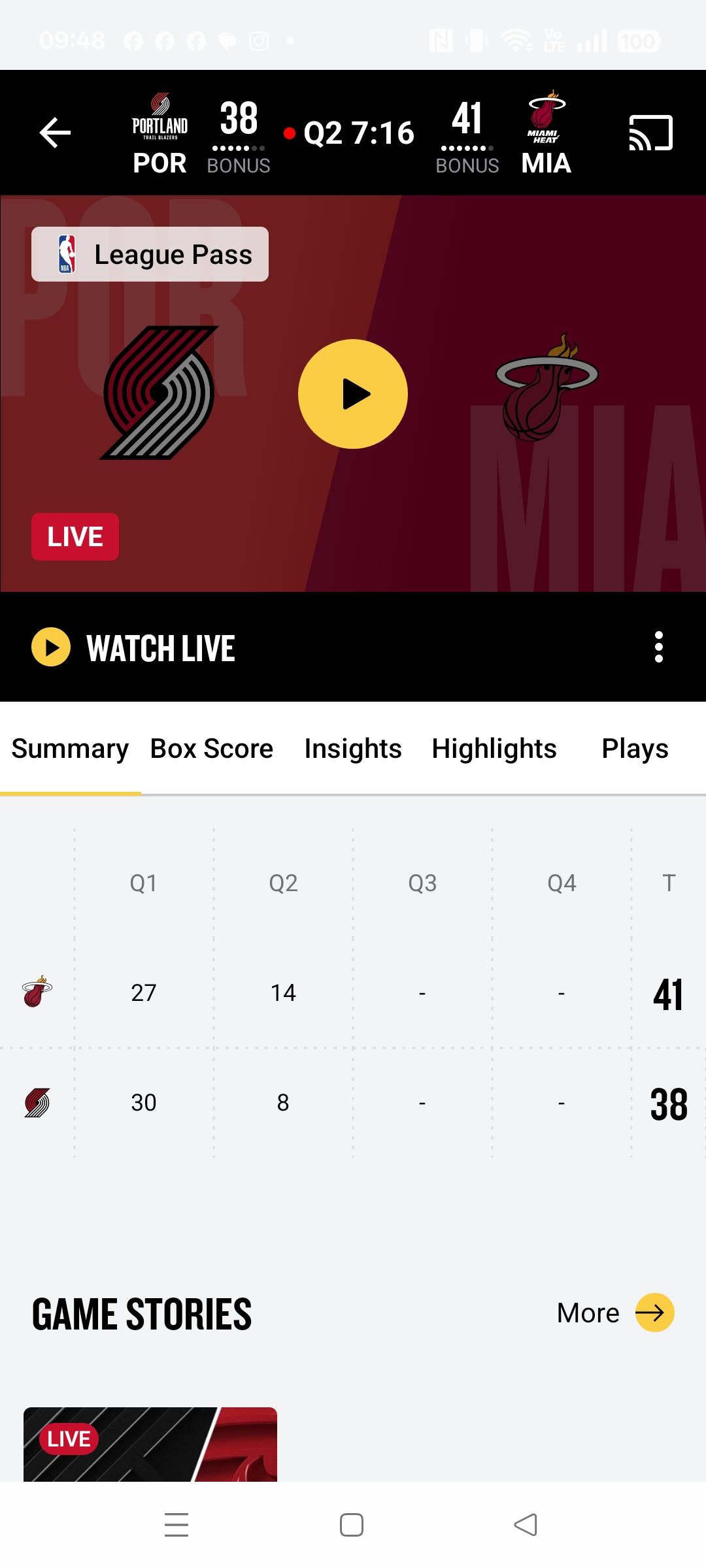The image size is (706, 1568).
Task: Select the Summary tab
Action: [x=70, y=749]
